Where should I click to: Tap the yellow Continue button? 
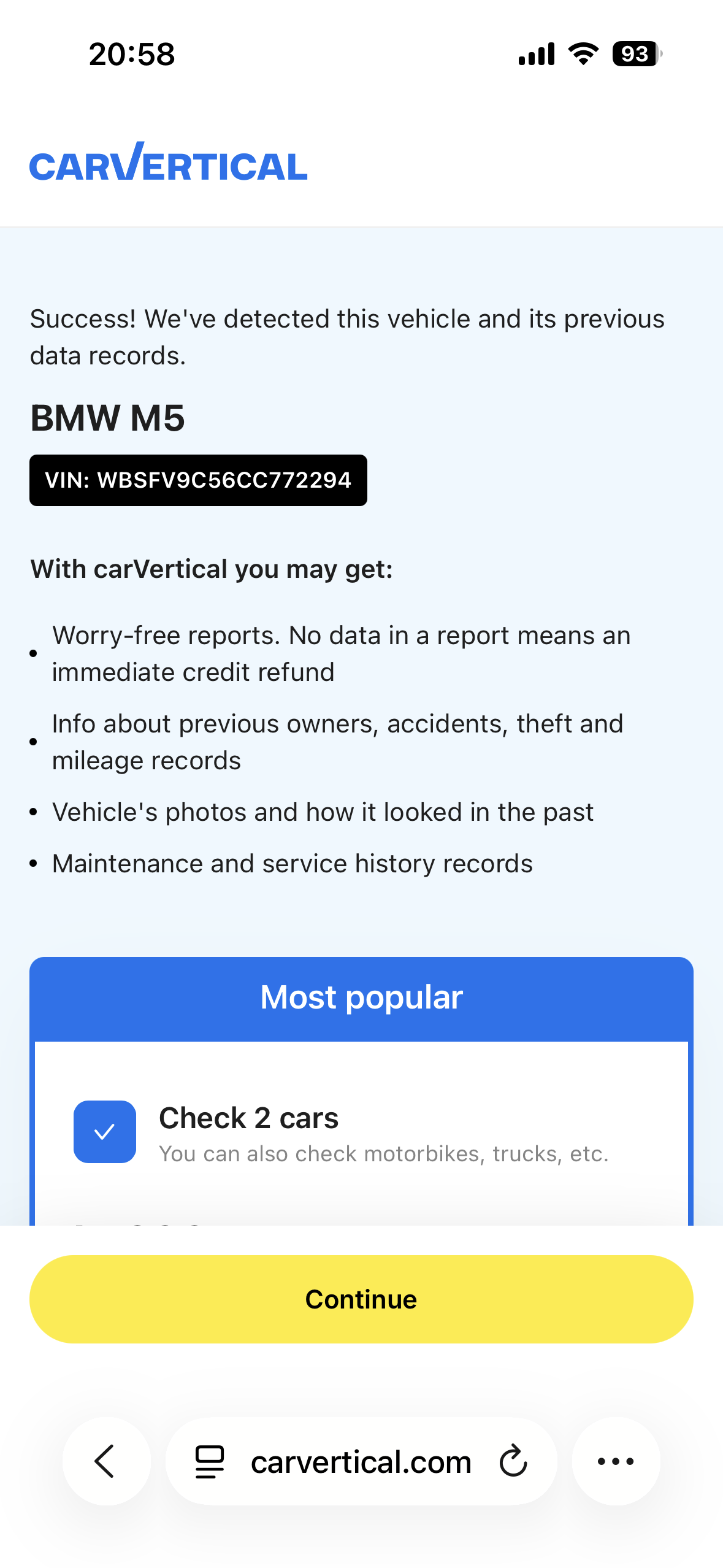tap(361, 1299)
